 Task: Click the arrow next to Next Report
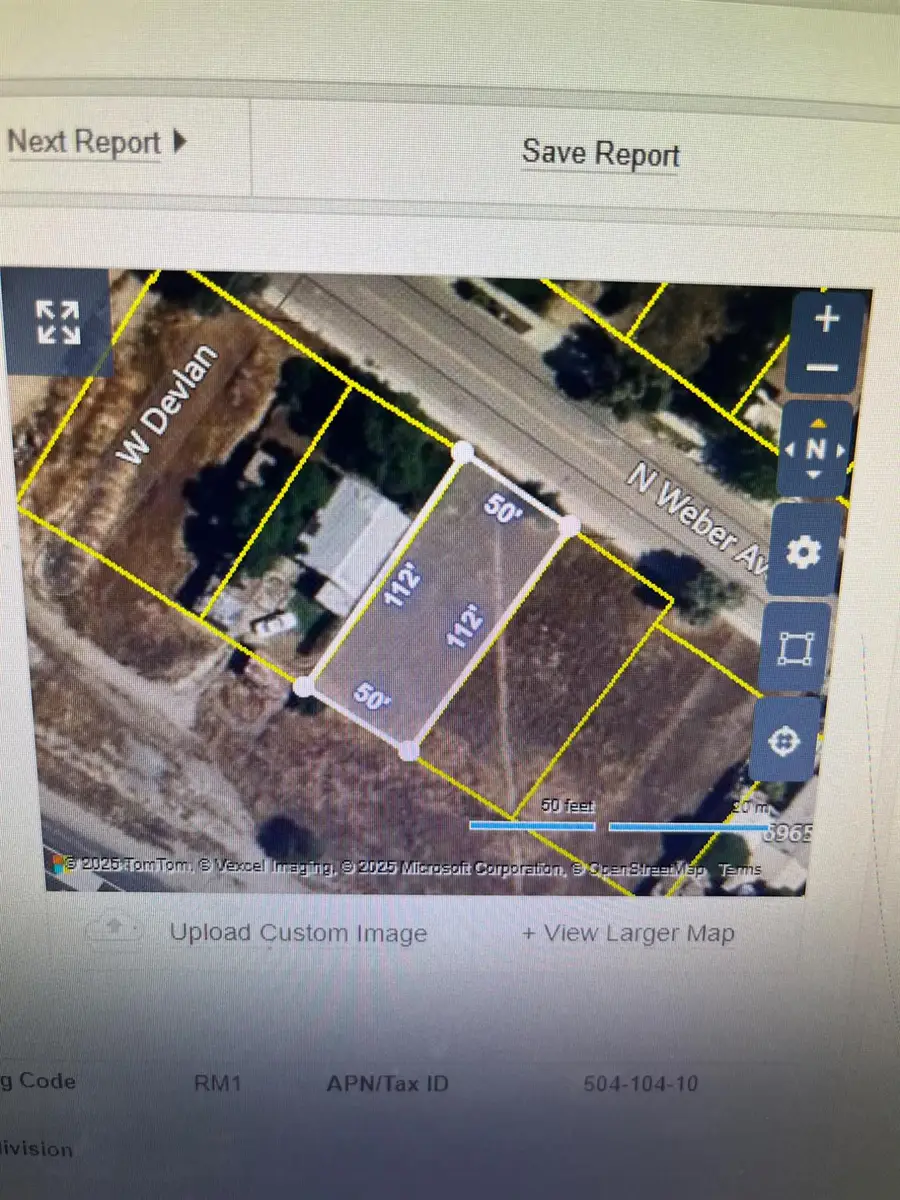coord(178,142)
